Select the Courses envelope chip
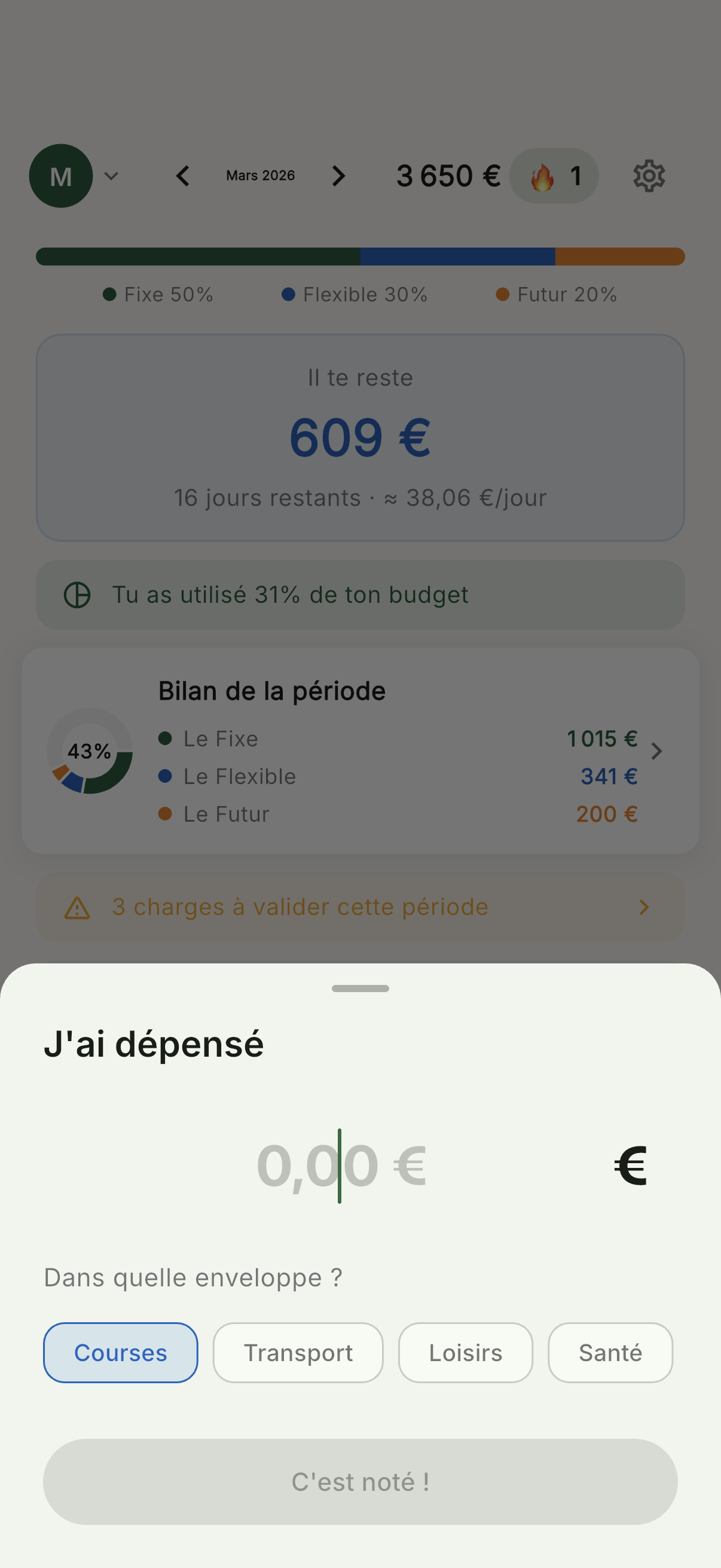This screenshot has height=1568, width=721. click(120, 1353)
